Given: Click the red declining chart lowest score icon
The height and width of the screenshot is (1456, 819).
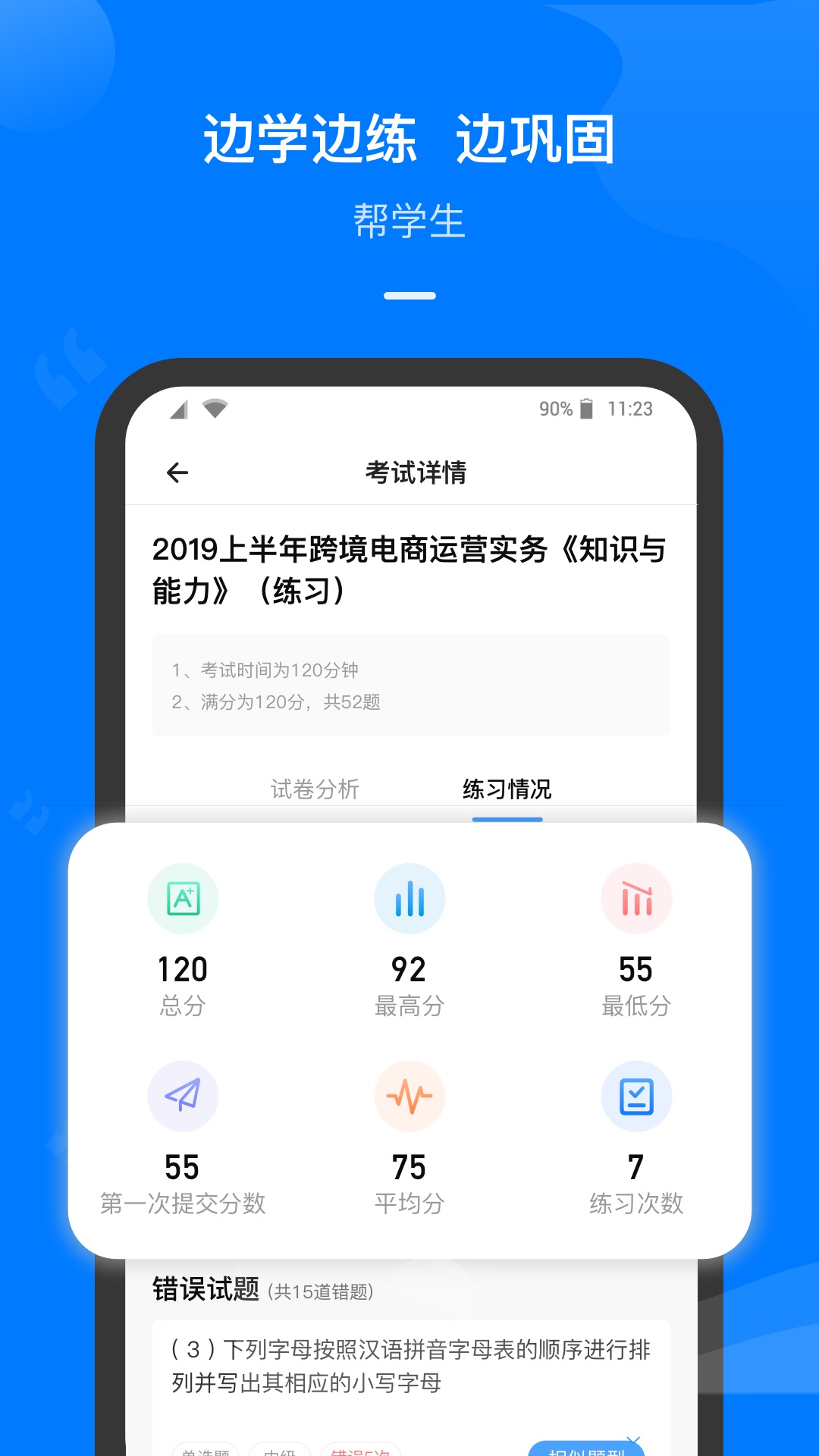Looking at the screenshot, I should tap(637, 897).
